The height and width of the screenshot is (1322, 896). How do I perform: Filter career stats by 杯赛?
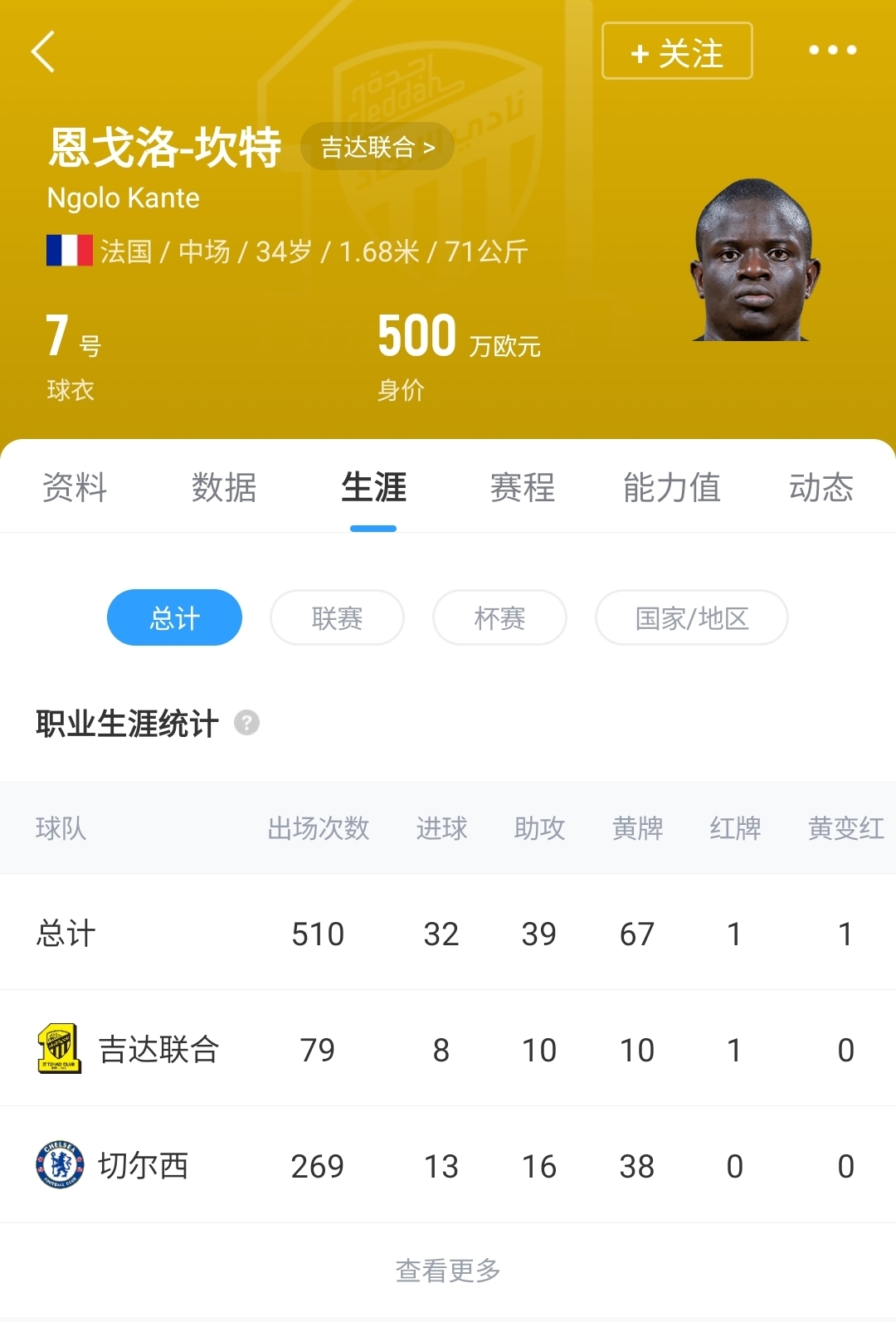tap(499, 617)
